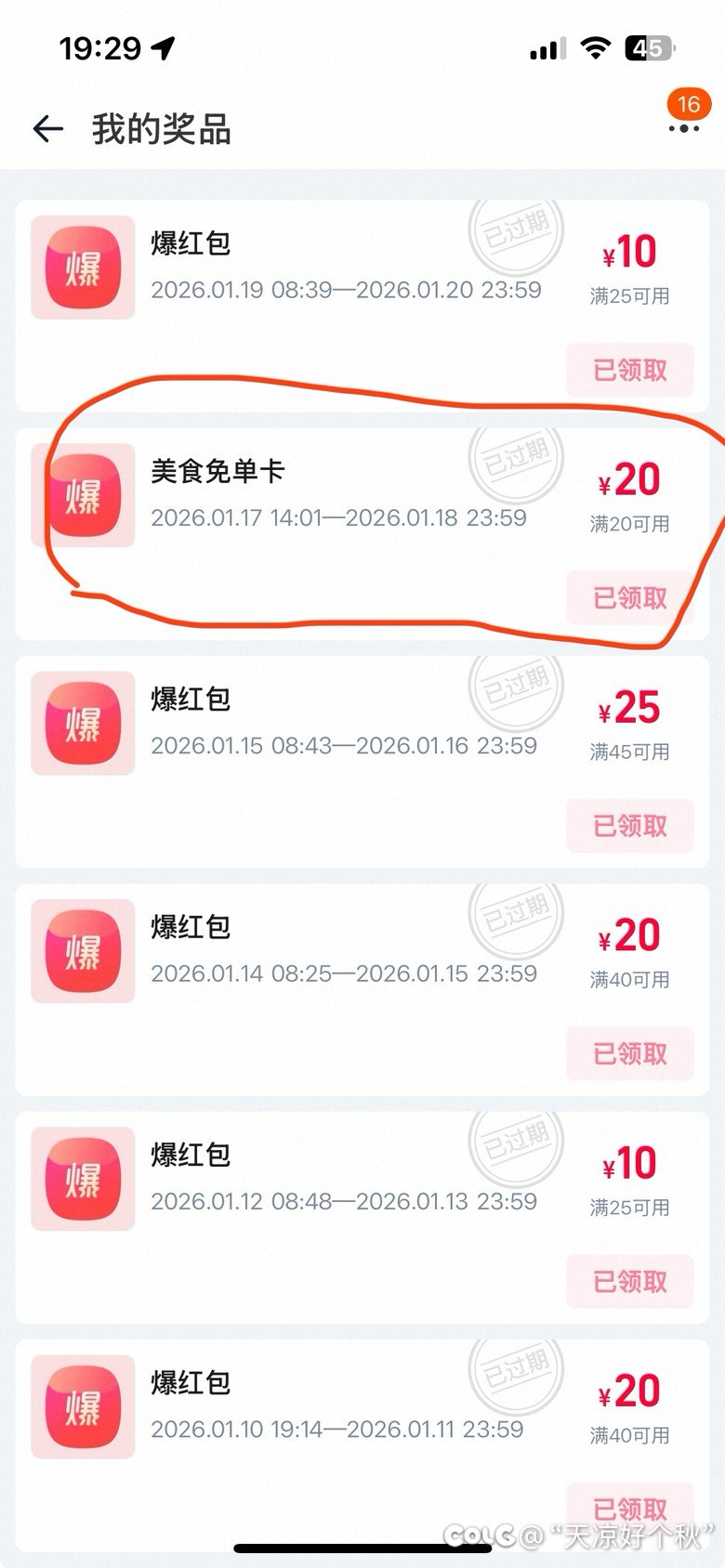Tap 已领取 on the 2026.01.14 红包
The width and height of the screenshot is (725, 1568).
point(630,1053)
